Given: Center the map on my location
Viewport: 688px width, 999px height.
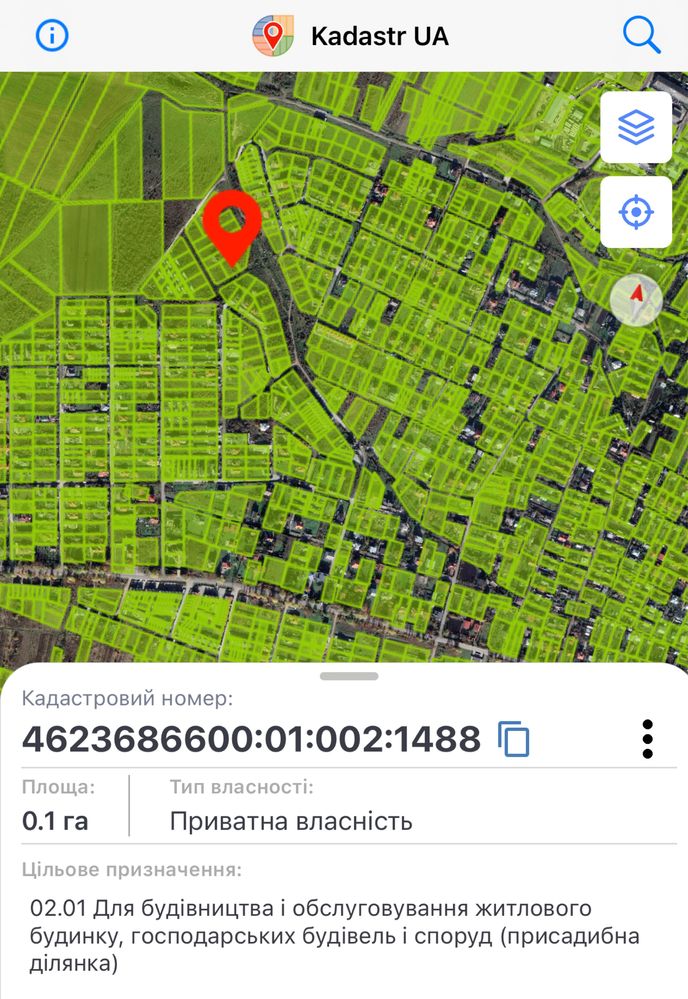Looking at the screenshot, I should [635, 212].
